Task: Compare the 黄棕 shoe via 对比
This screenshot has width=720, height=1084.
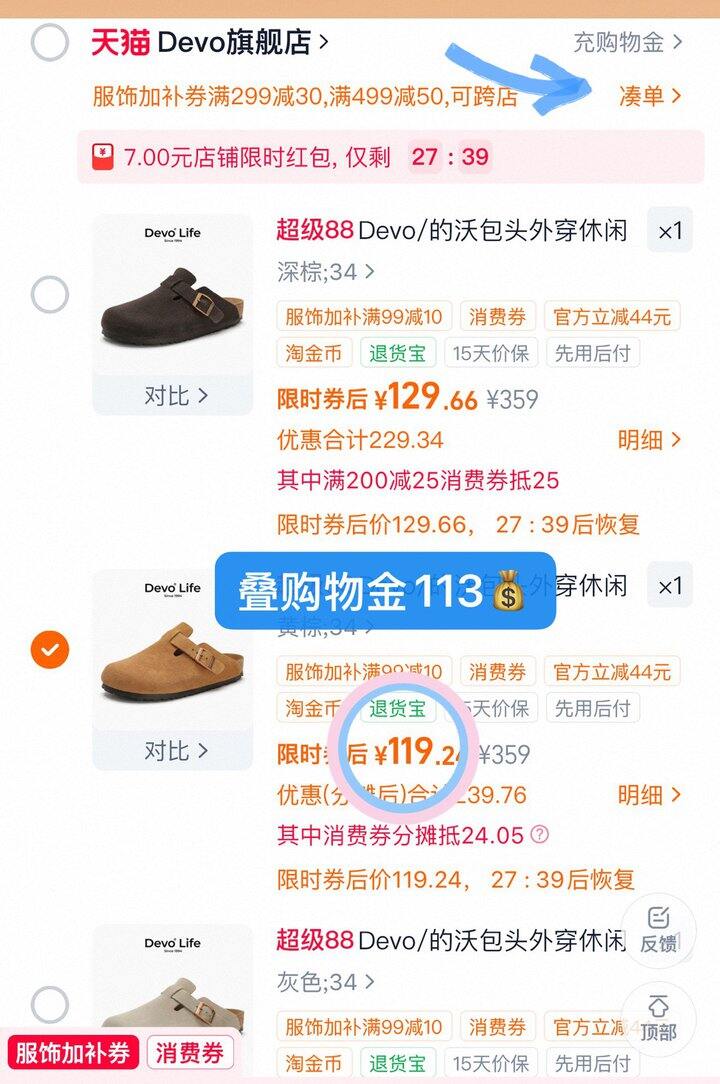Action: 173,750
